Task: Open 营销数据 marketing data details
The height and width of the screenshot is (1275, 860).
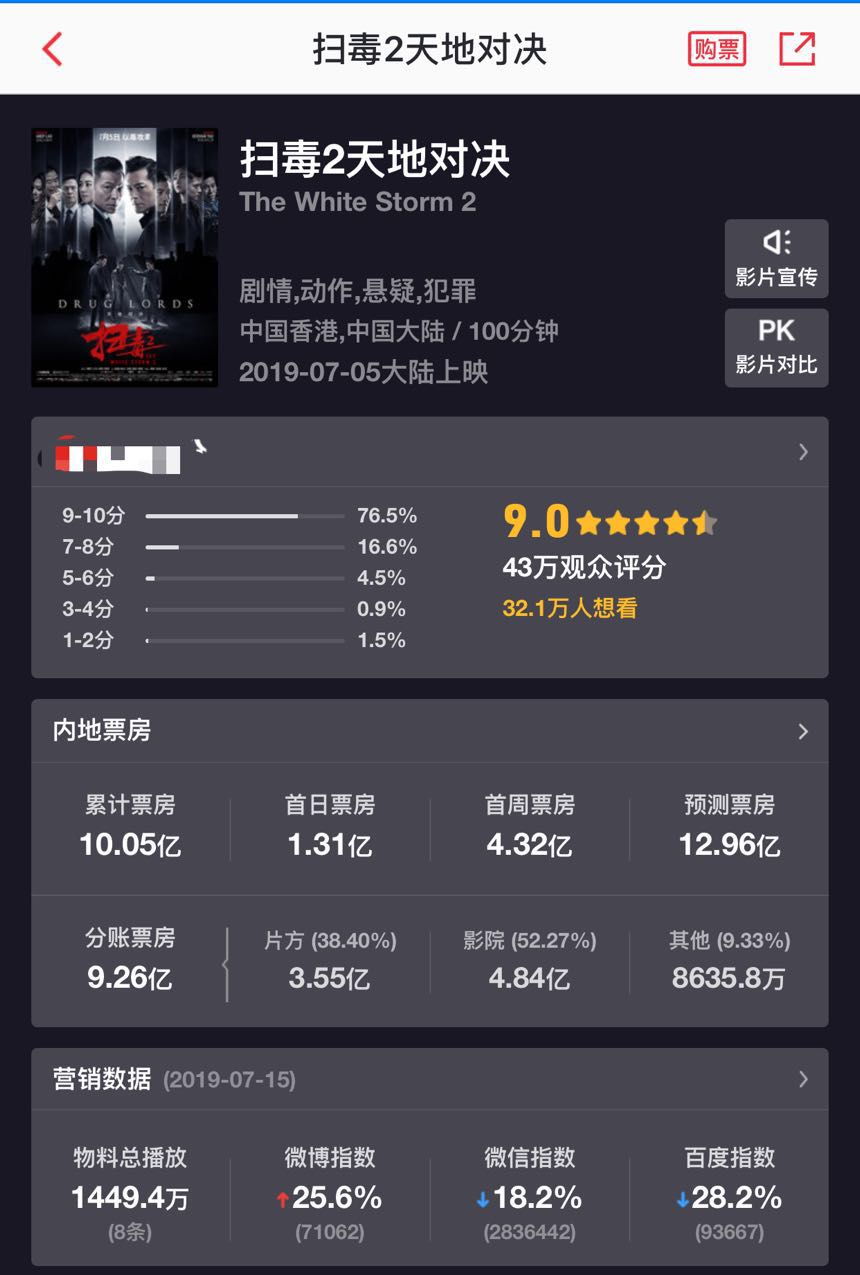Action: click(802, 1079)
